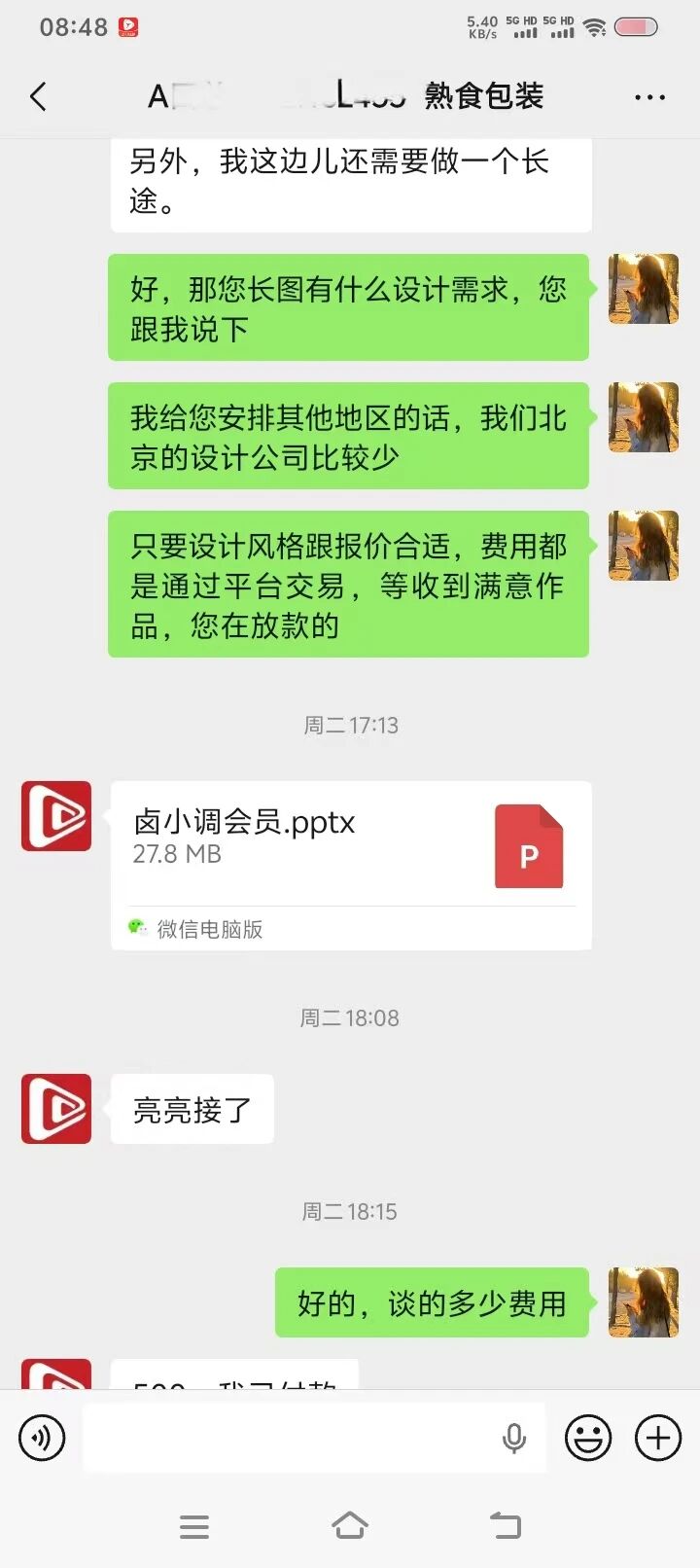700x1568 pixels.
Task: Open the chat overflow menu
Action: pyautogui.click(x=649, y=97)
